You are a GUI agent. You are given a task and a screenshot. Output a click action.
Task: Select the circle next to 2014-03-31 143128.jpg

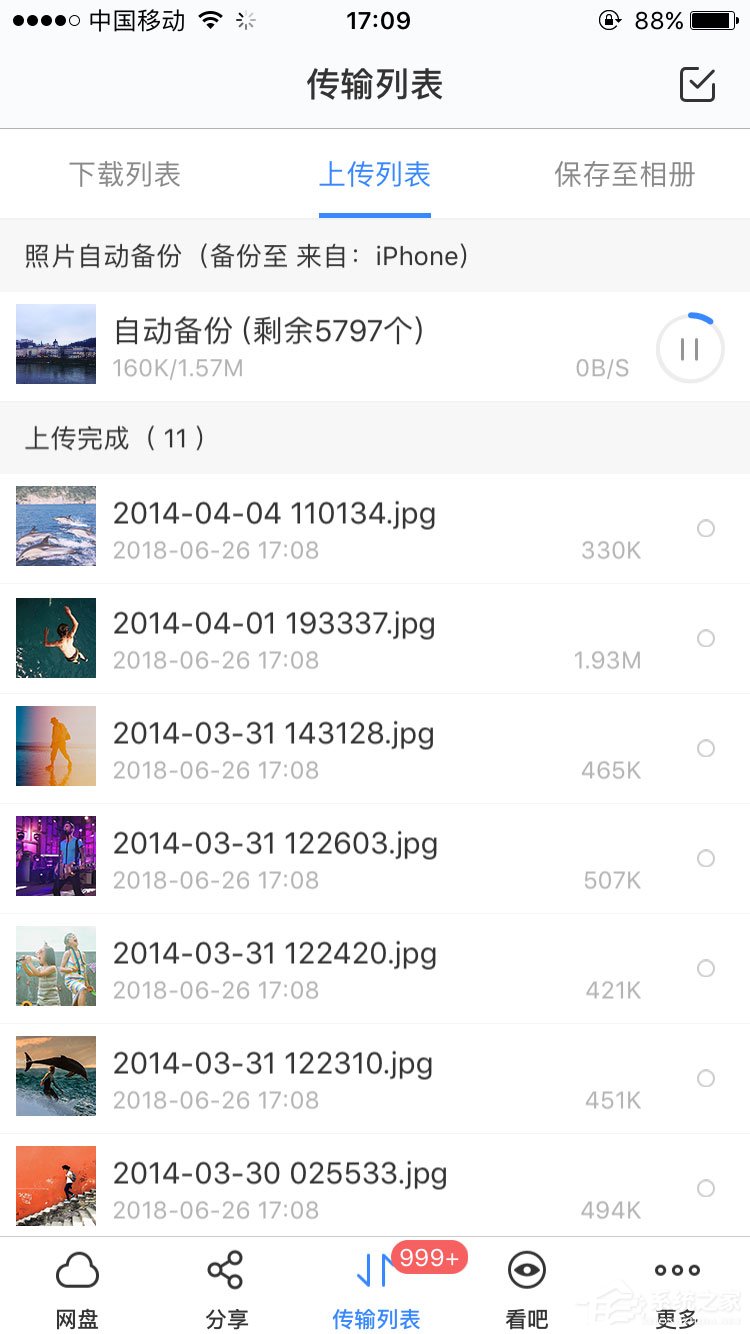click(x=706, y=748)
